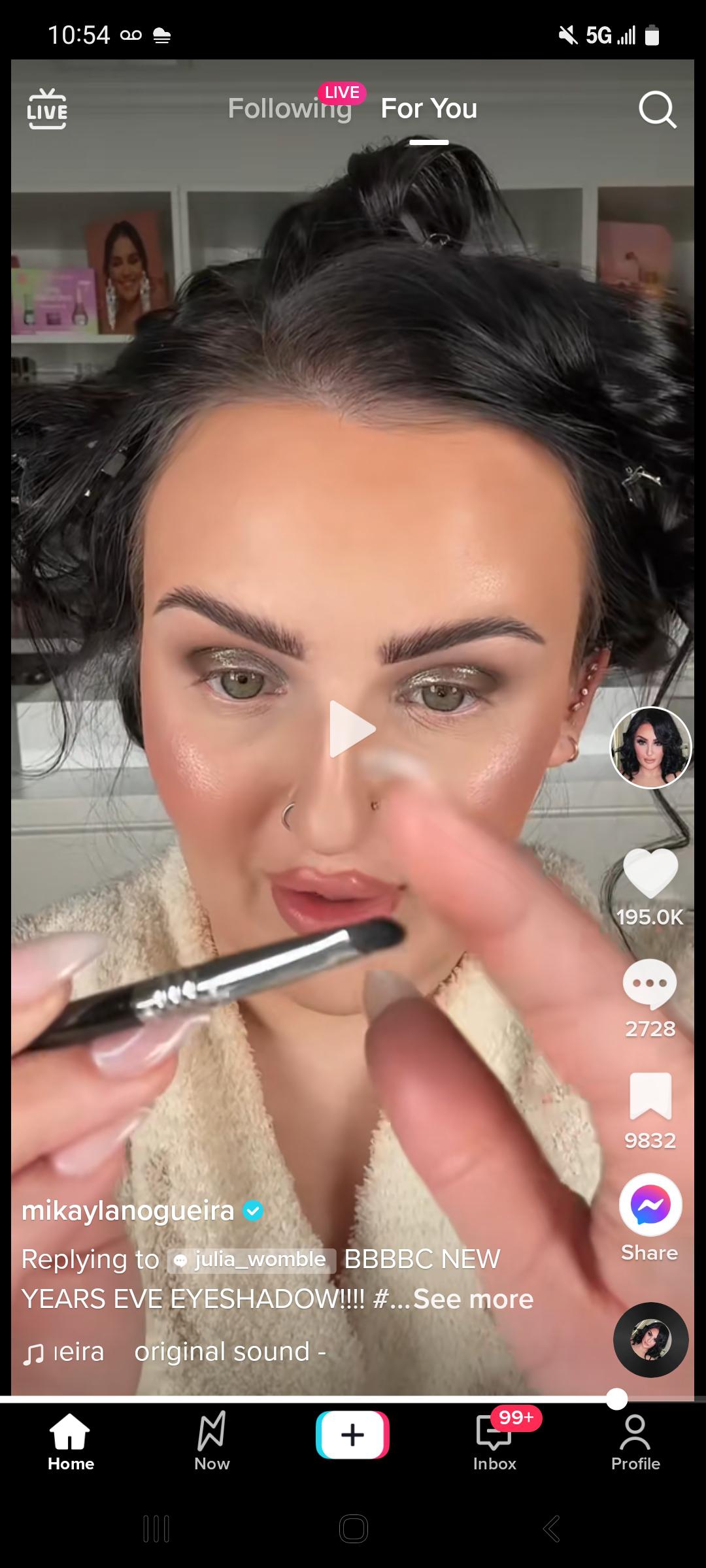Open the julia_womble comment mention
The image size is (706, 1568).
pyautogui.click(x=252, y=1260)
